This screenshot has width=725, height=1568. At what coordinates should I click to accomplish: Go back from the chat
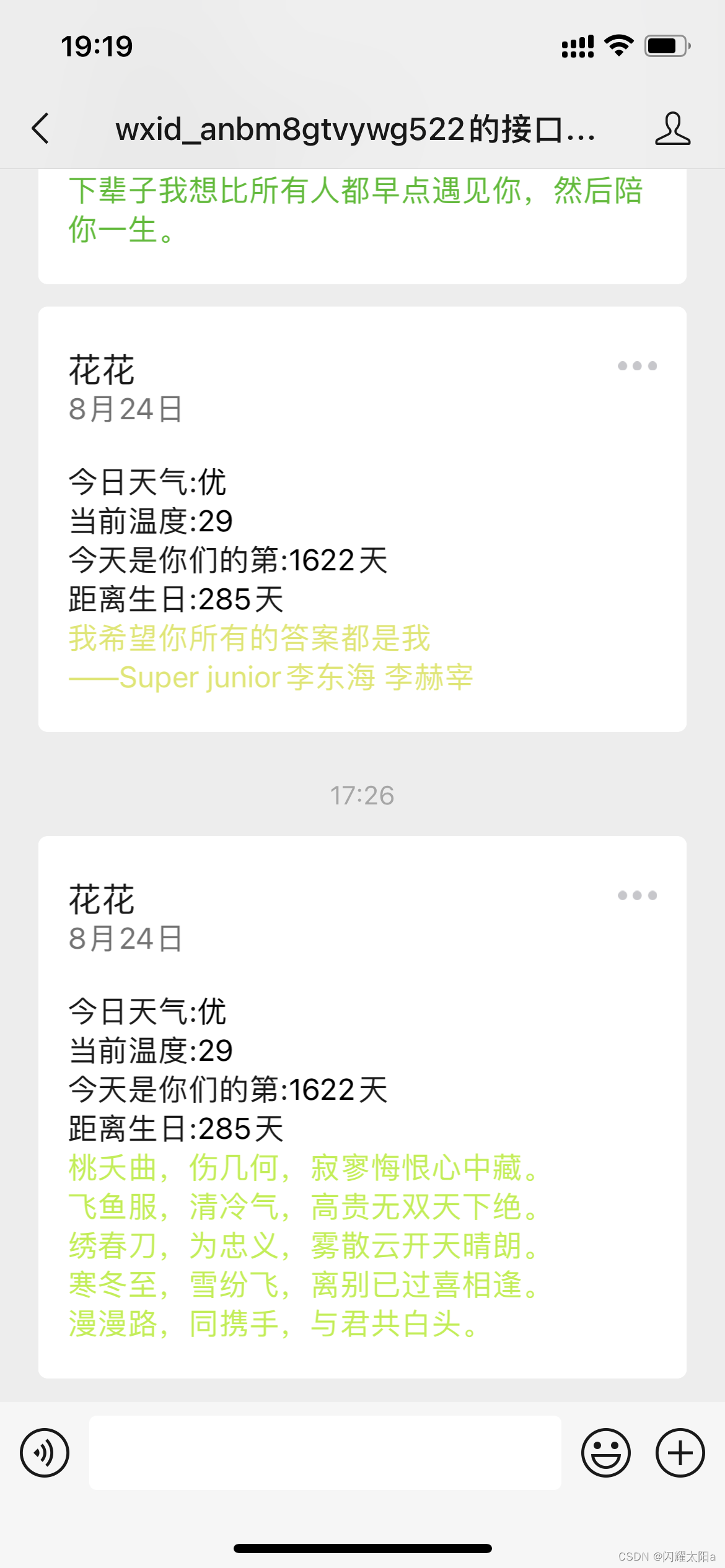click(x=41, y=129)
